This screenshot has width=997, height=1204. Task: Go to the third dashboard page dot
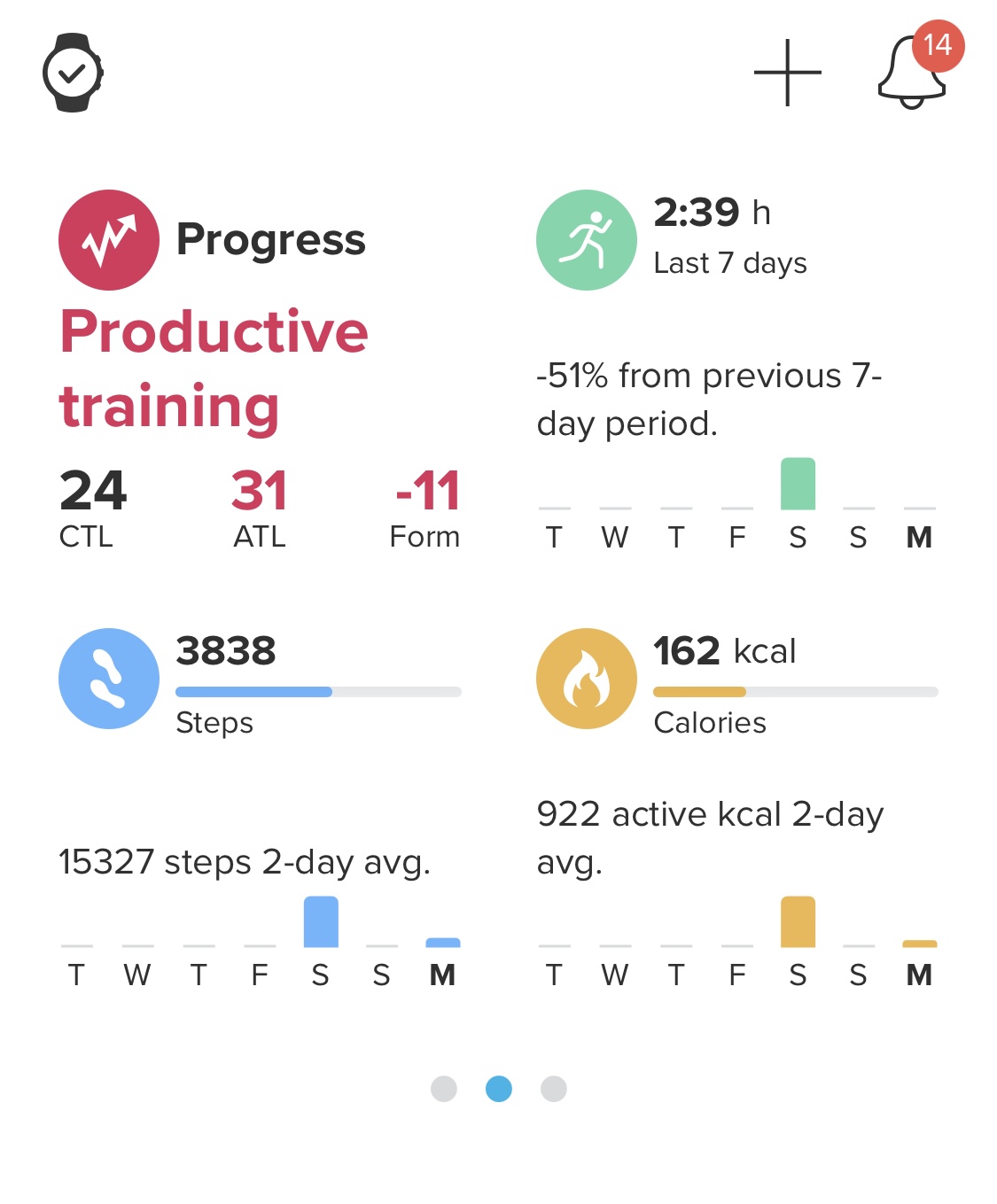[x=554, y=1089]
